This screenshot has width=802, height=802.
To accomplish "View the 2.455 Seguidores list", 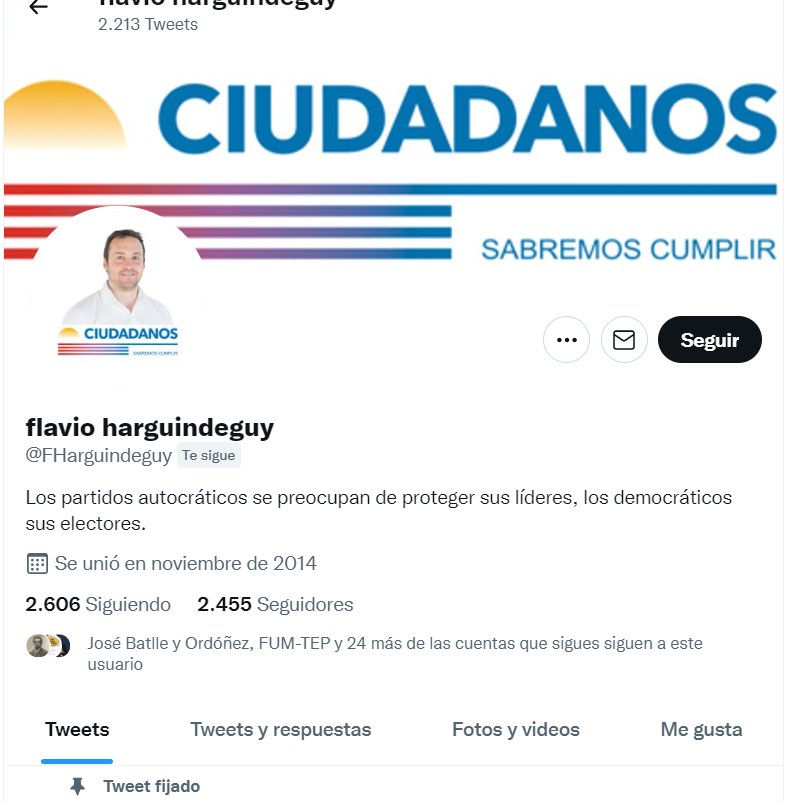I will (275, 605).
